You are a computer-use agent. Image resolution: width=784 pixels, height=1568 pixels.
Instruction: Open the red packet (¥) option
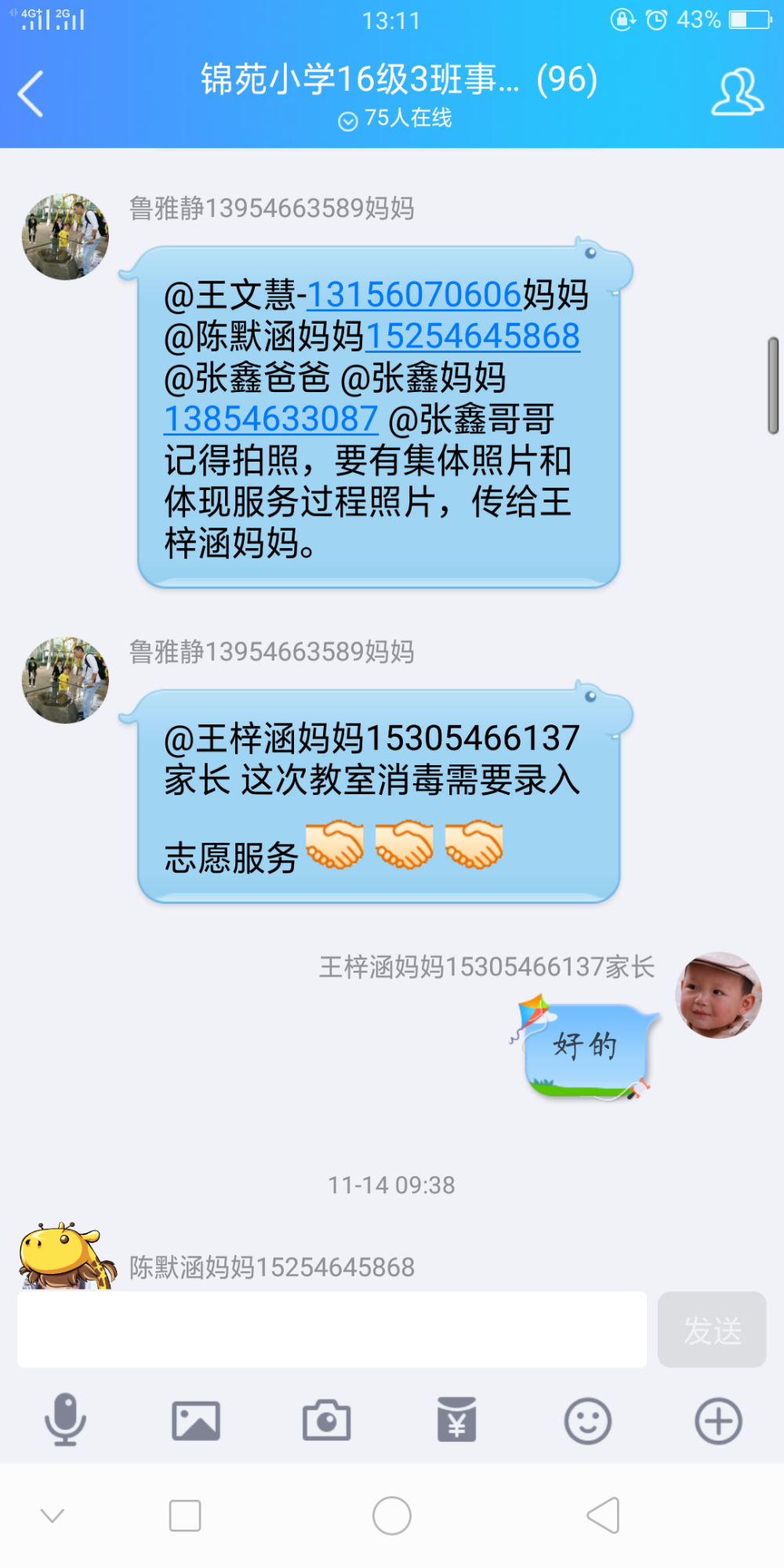457,1420
